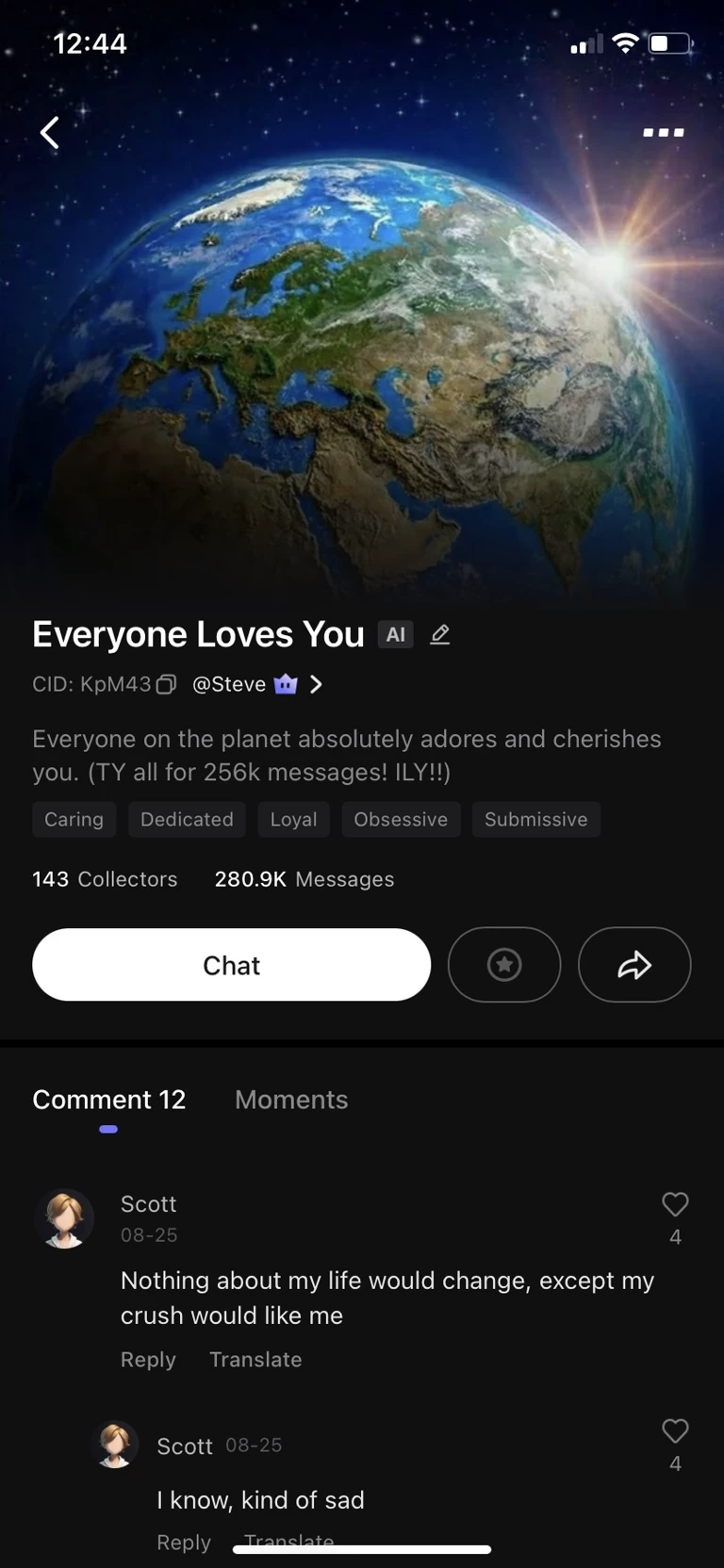This screenshot has width=724, height=1568.
Task: Reply to "I know, kind of sad"
Action: pyautogui.click(x=184, y=1542)
